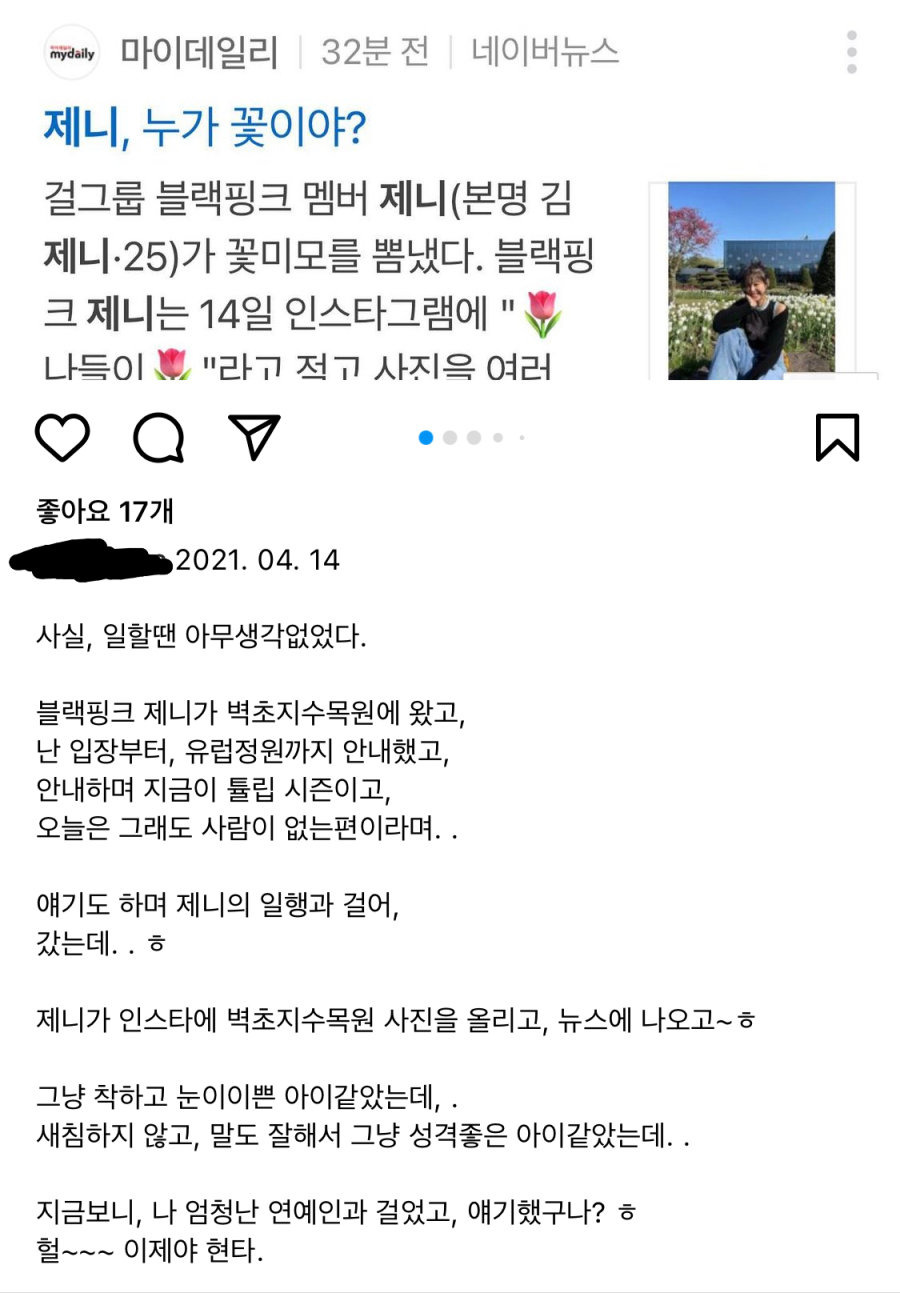
Task: Bookmark this post
Action: pyautogui.click(x=837, y=437)
